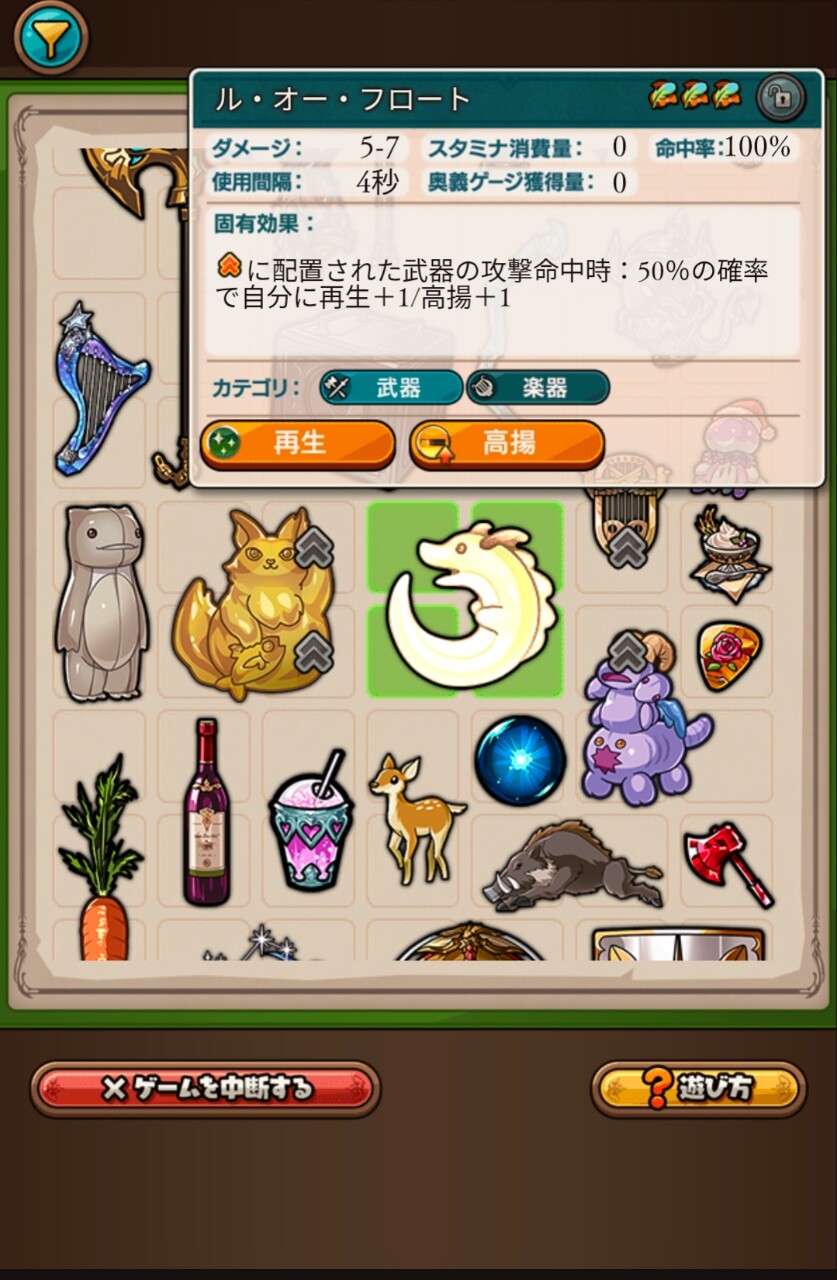Tap the 再生 effect button
This screenshot has width=837, height=1280.
click(x=298, y=443)
